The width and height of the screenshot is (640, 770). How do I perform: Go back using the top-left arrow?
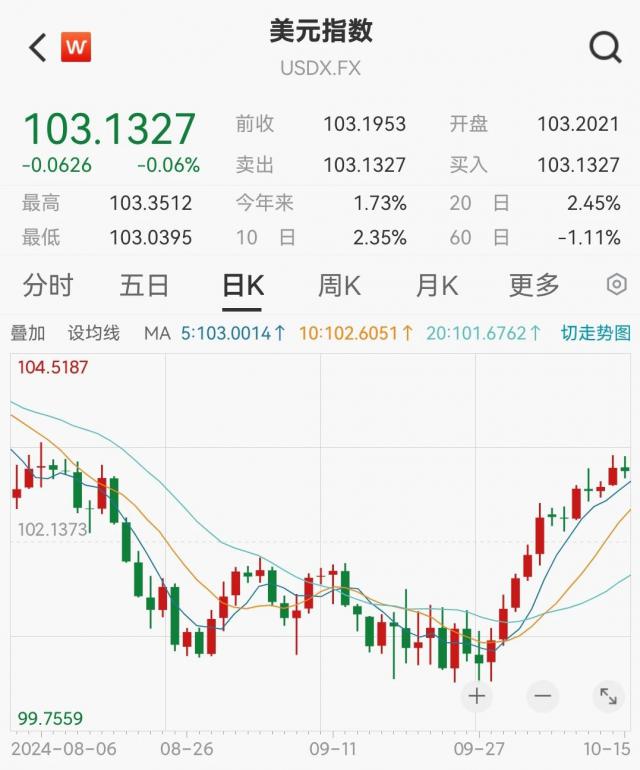[38, 47]
